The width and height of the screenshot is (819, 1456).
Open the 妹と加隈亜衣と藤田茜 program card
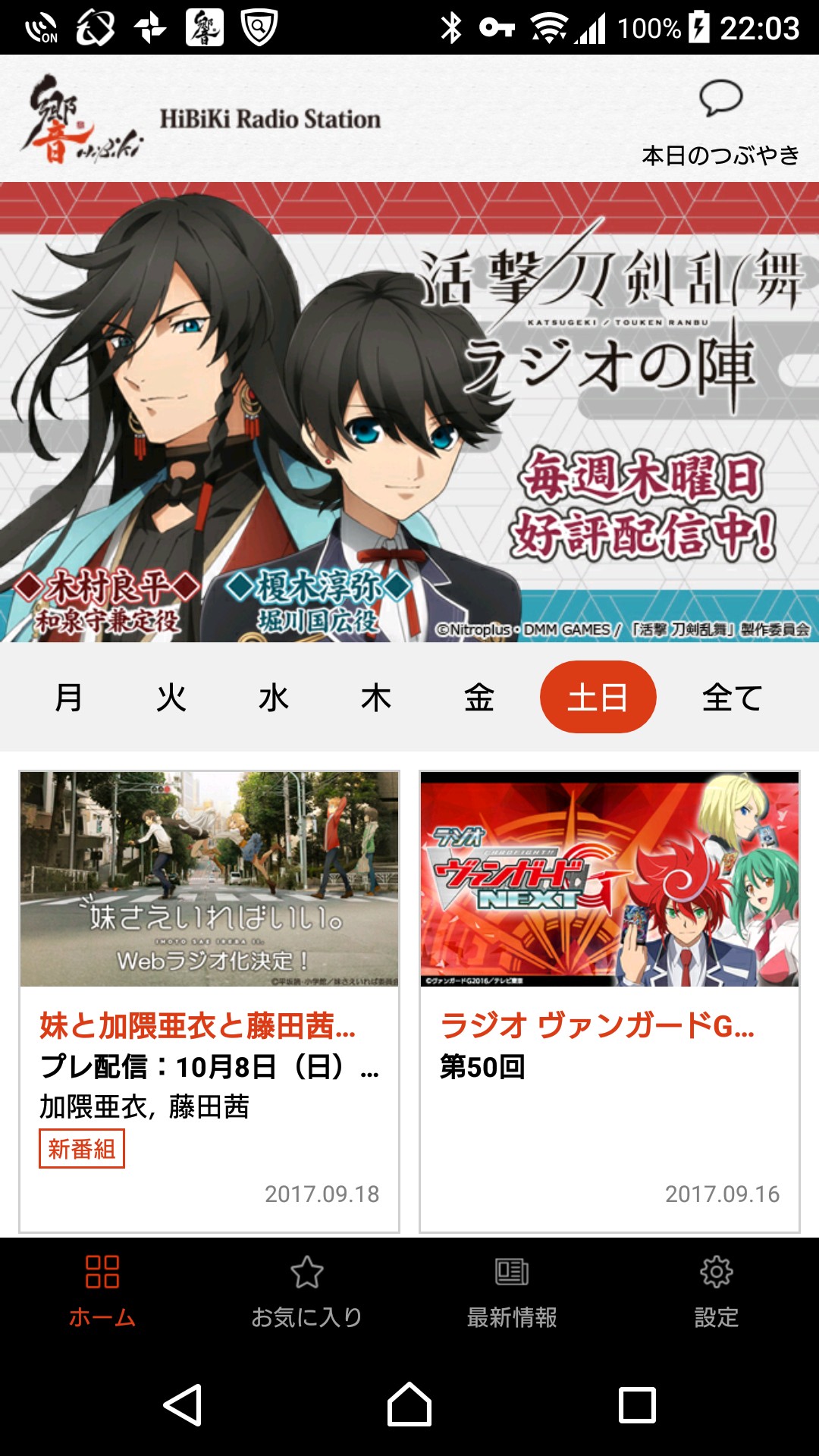click(209, 1001)
